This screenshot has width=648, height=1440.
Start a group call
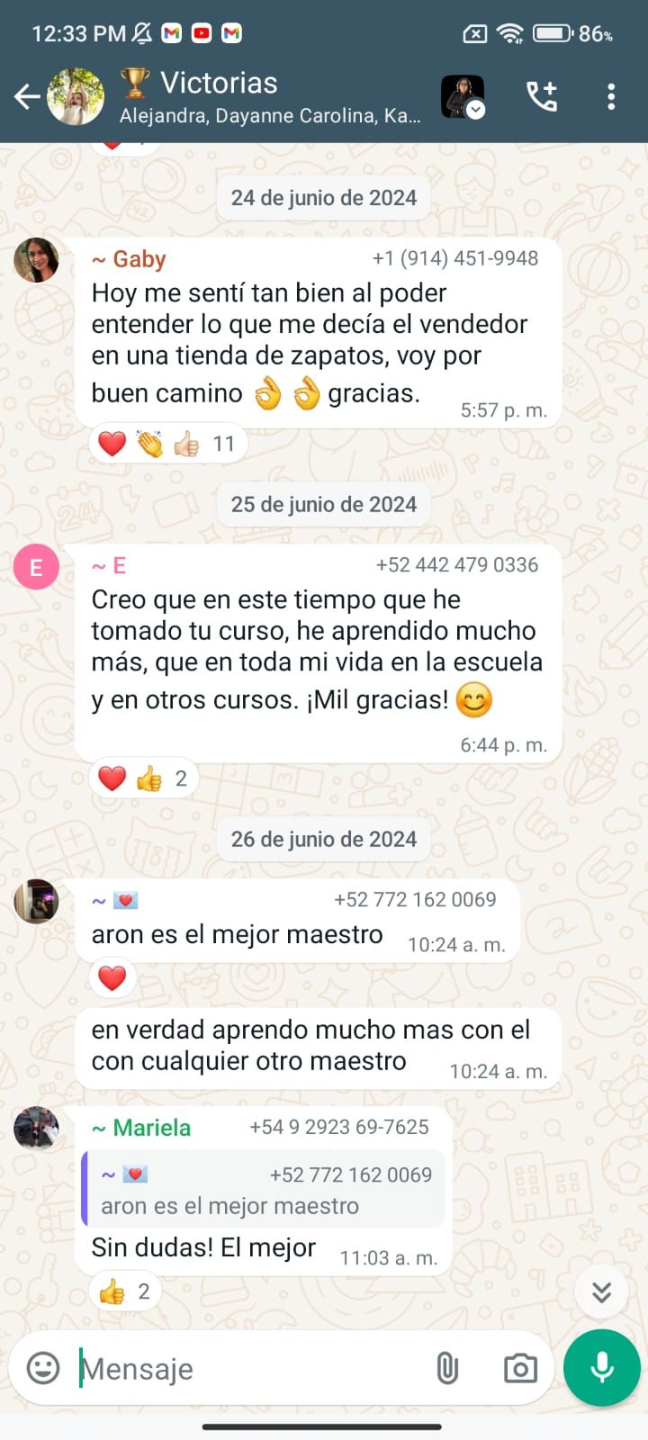point(541,97)
